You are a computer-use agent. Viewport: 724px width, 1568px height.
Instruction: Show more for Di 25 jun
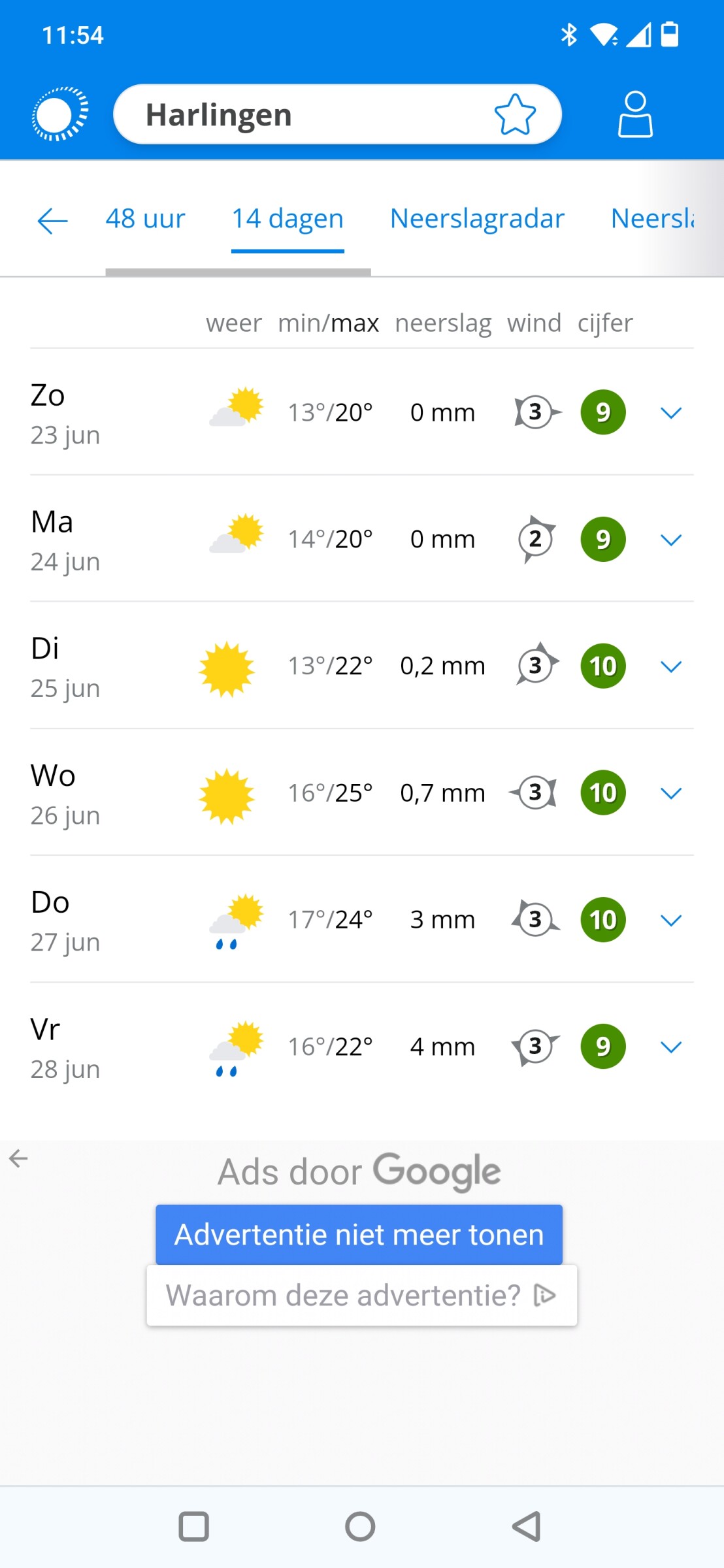(670, 666)
